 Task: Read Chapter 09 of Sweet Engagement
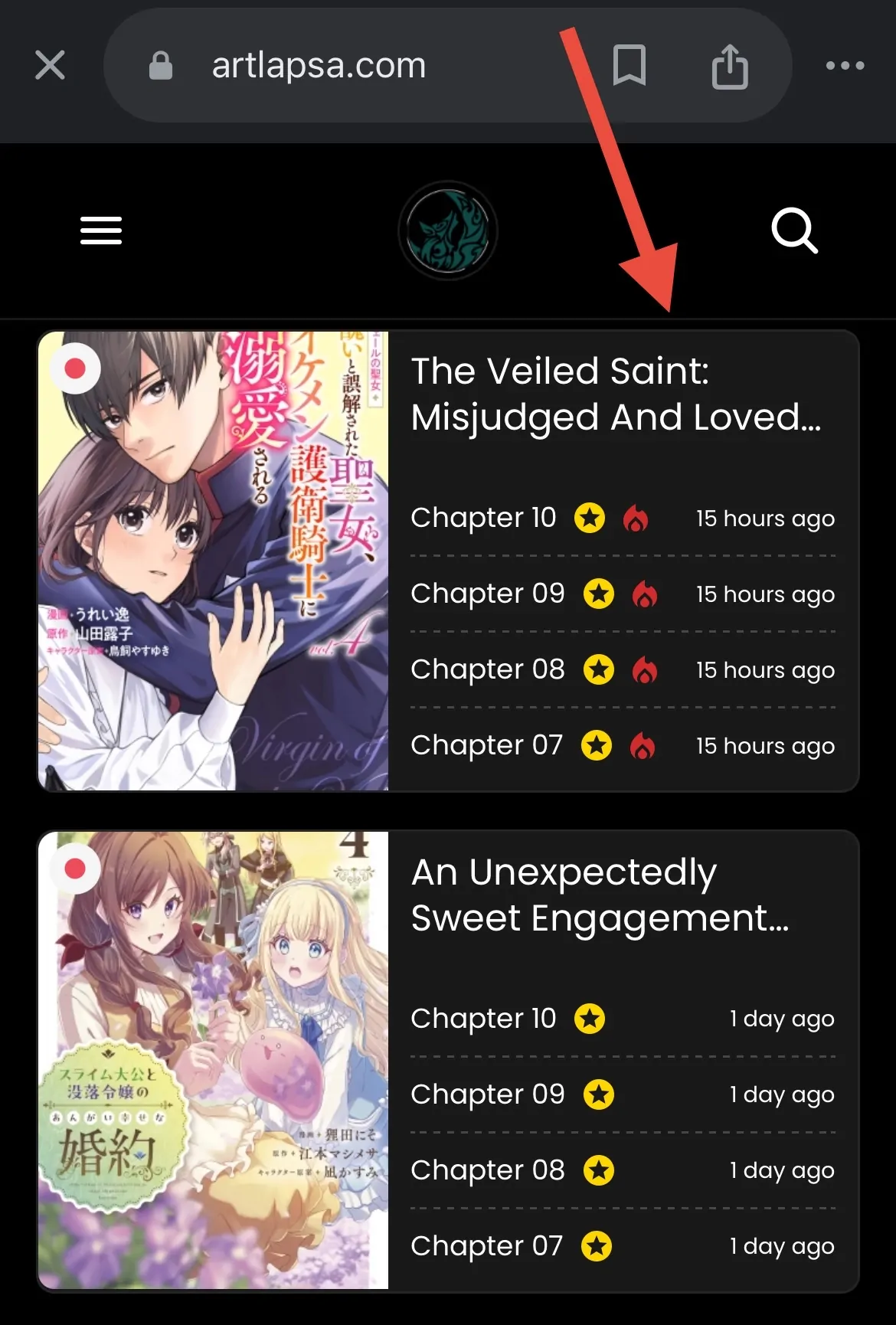click(488, 1094)
